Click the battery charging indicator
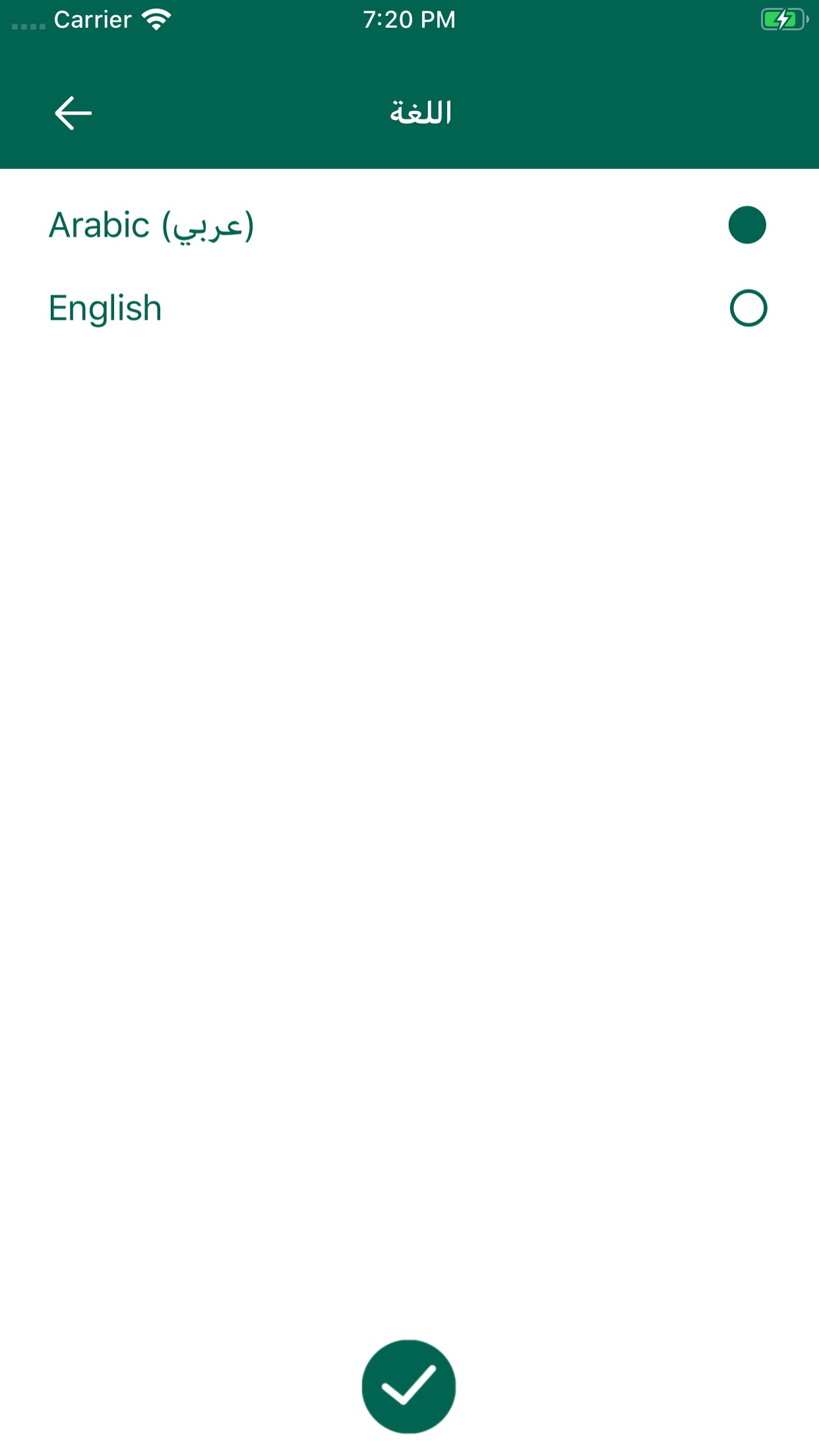The image size is (819, 1456). (x=785, y=20)
